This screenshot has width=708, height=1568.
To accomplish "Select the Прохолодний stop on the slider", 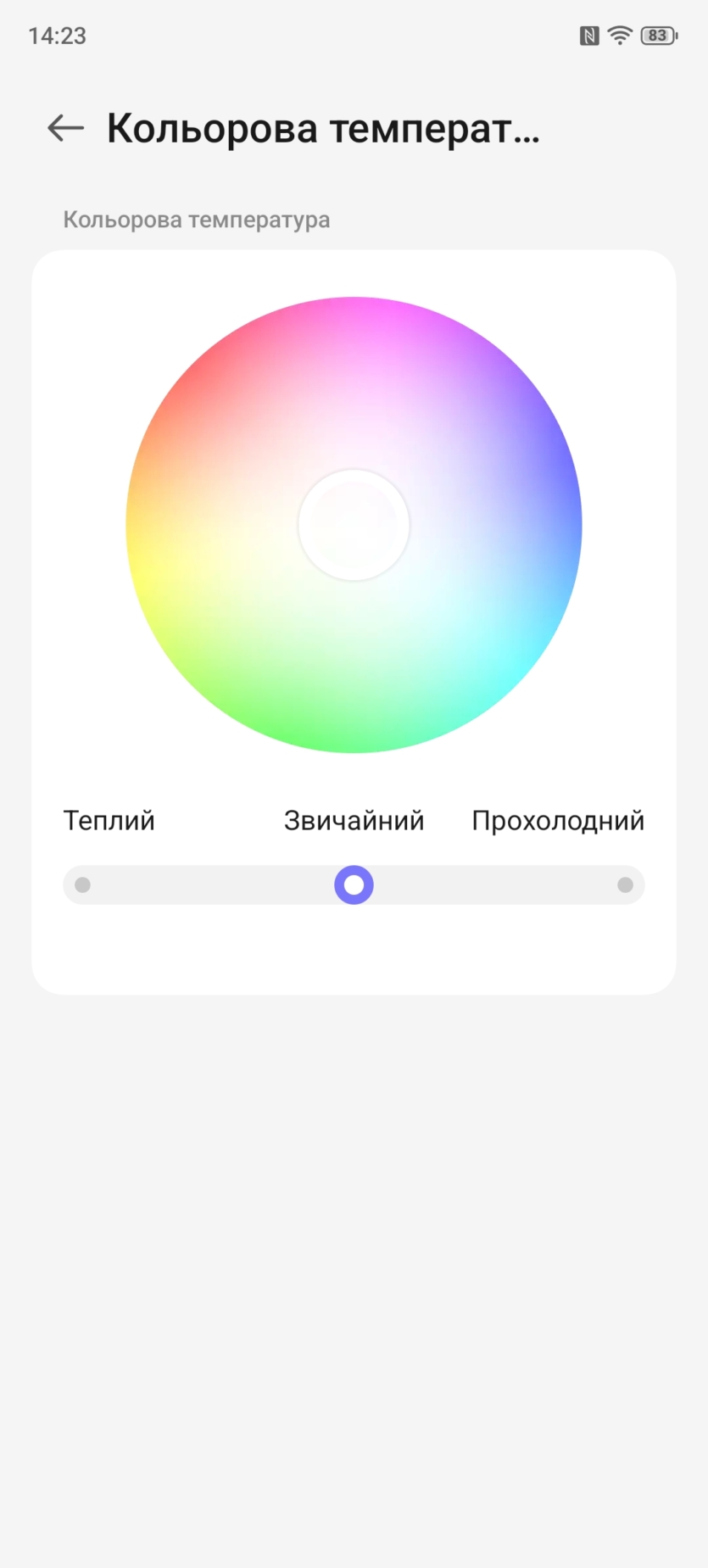I will click(x=625, y=885).
